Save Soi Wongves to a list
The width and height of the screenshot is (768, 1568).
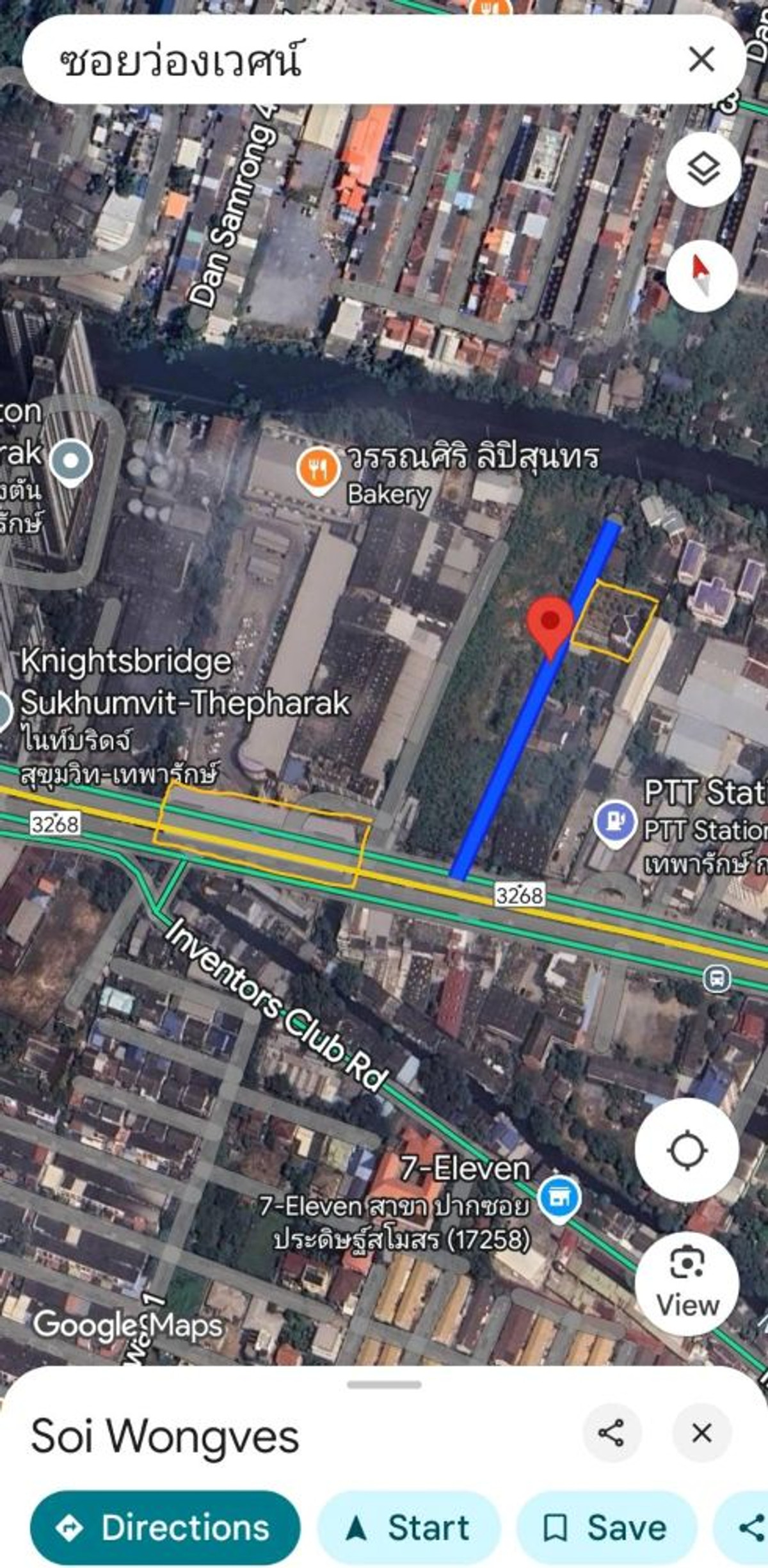tap(605, 1528)
